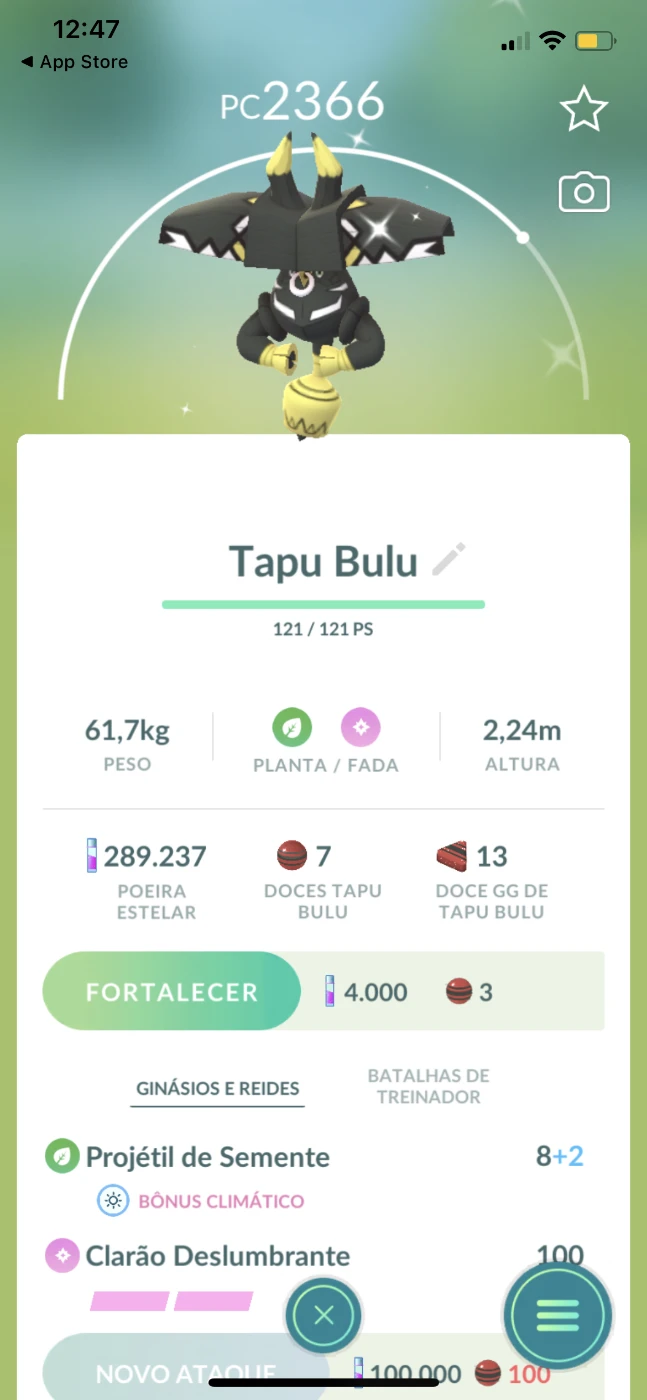The height and width of the screenshot is (1400, 647).
Task: Return to App Store via back link
Action: point(74,62)
